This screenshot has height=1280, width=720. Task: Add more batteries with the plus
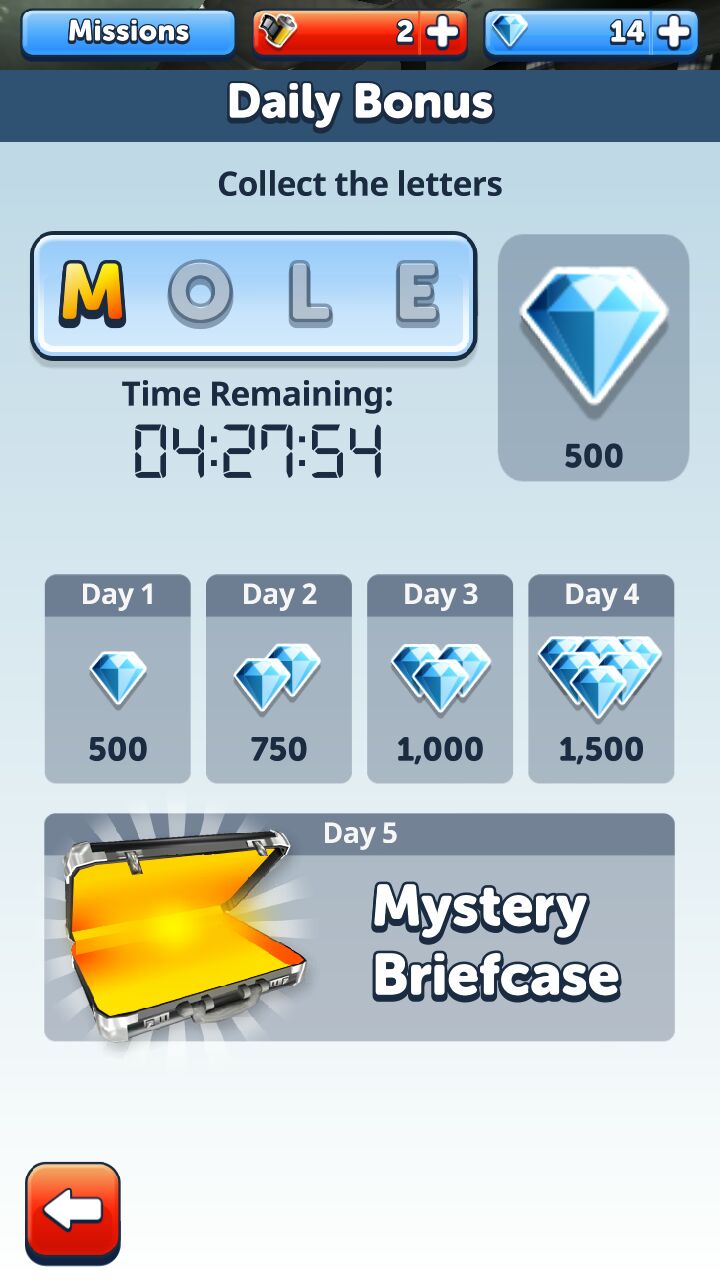click(442, 33)
